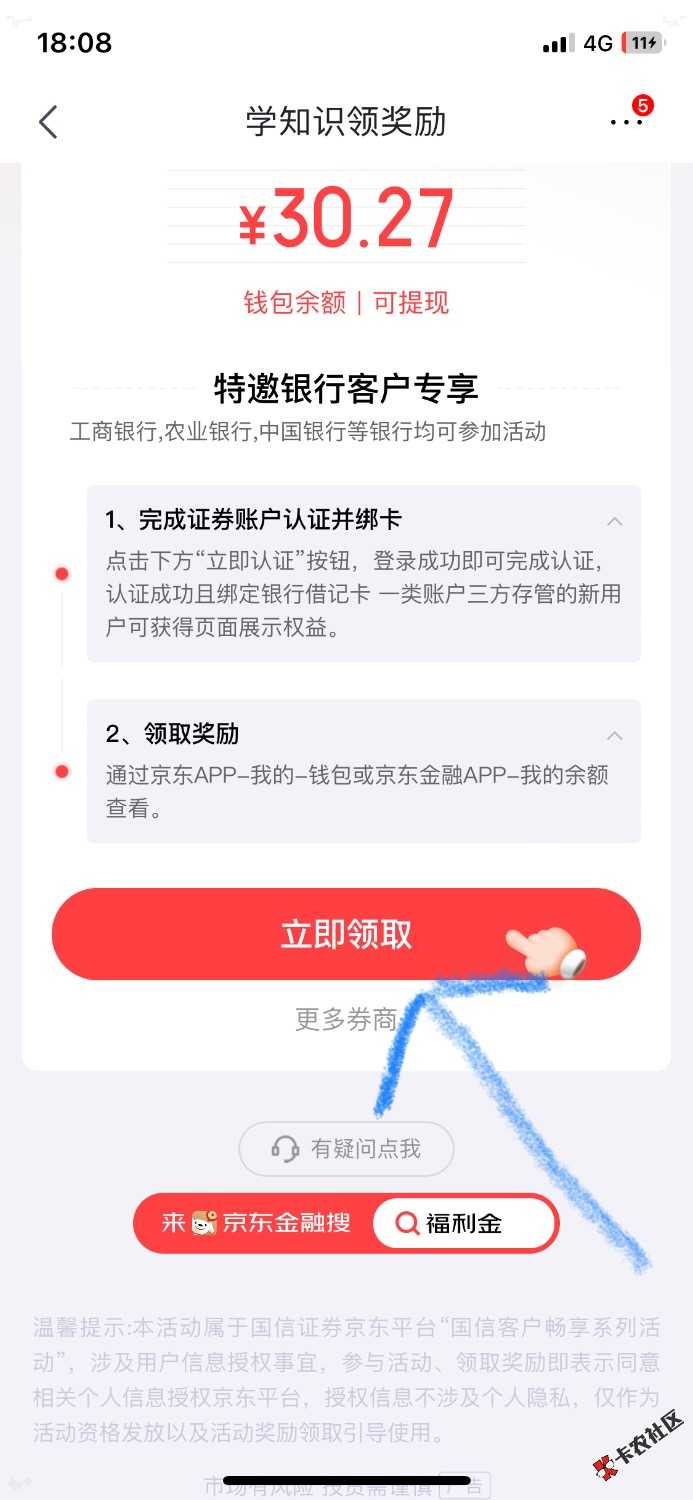Open 有疑问点我 customer help
The width and height of the screenshot is (693, 1500).
pyautogui.click(x=346, y=1149)
